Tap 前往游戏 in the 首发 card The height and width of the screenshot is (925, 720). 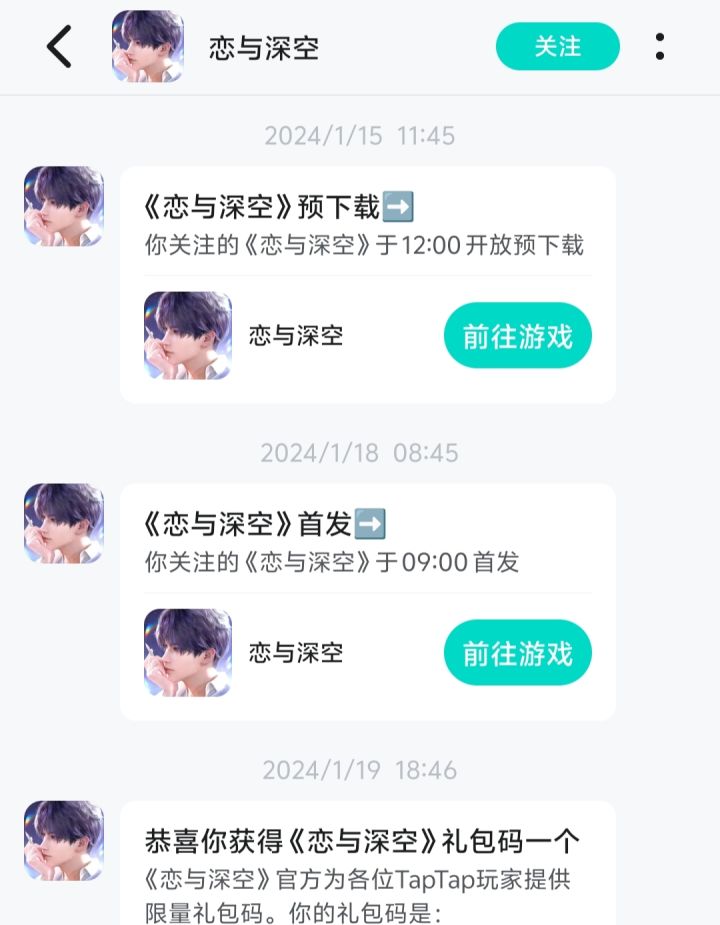coord(517,653)
